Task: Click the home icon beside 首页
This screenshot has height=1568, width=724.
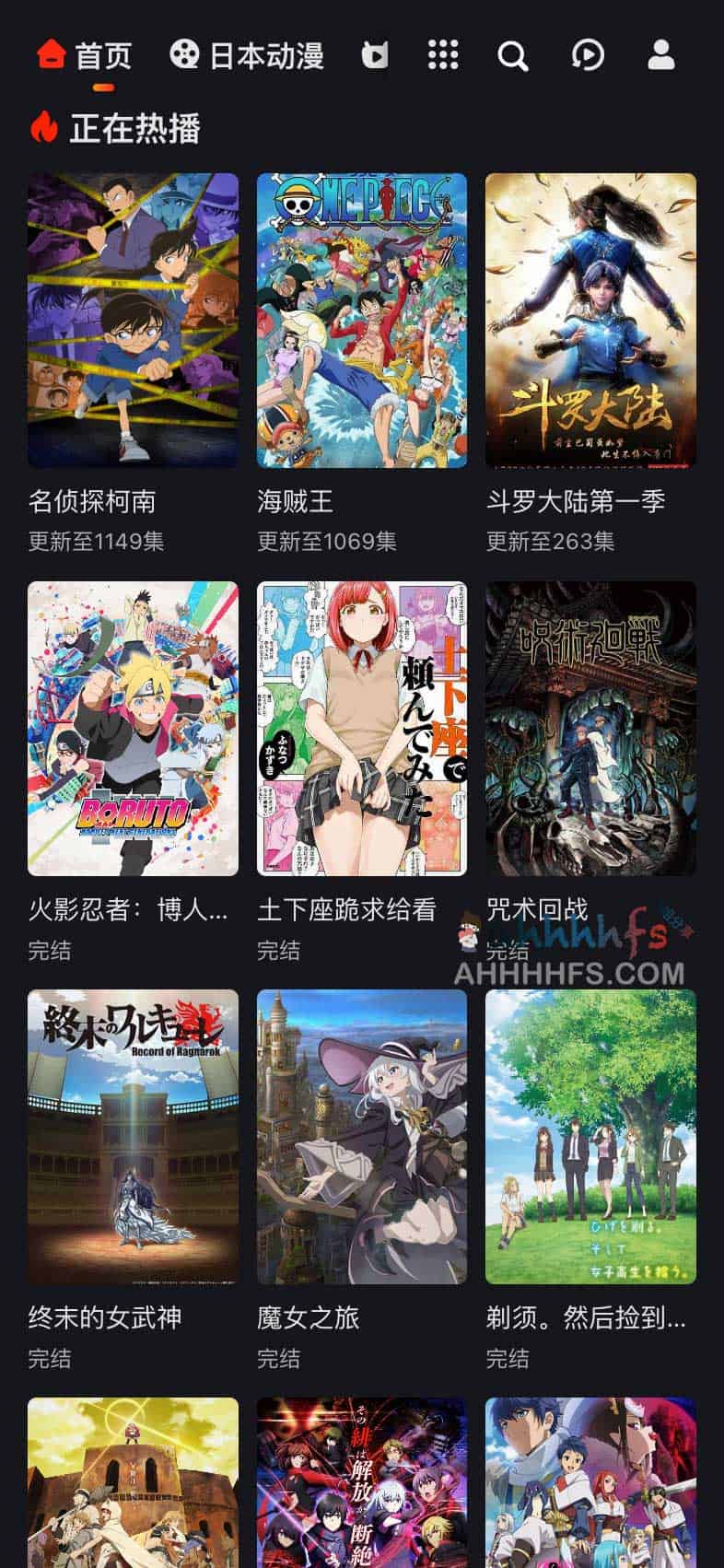Action: [x=50, y=55]
